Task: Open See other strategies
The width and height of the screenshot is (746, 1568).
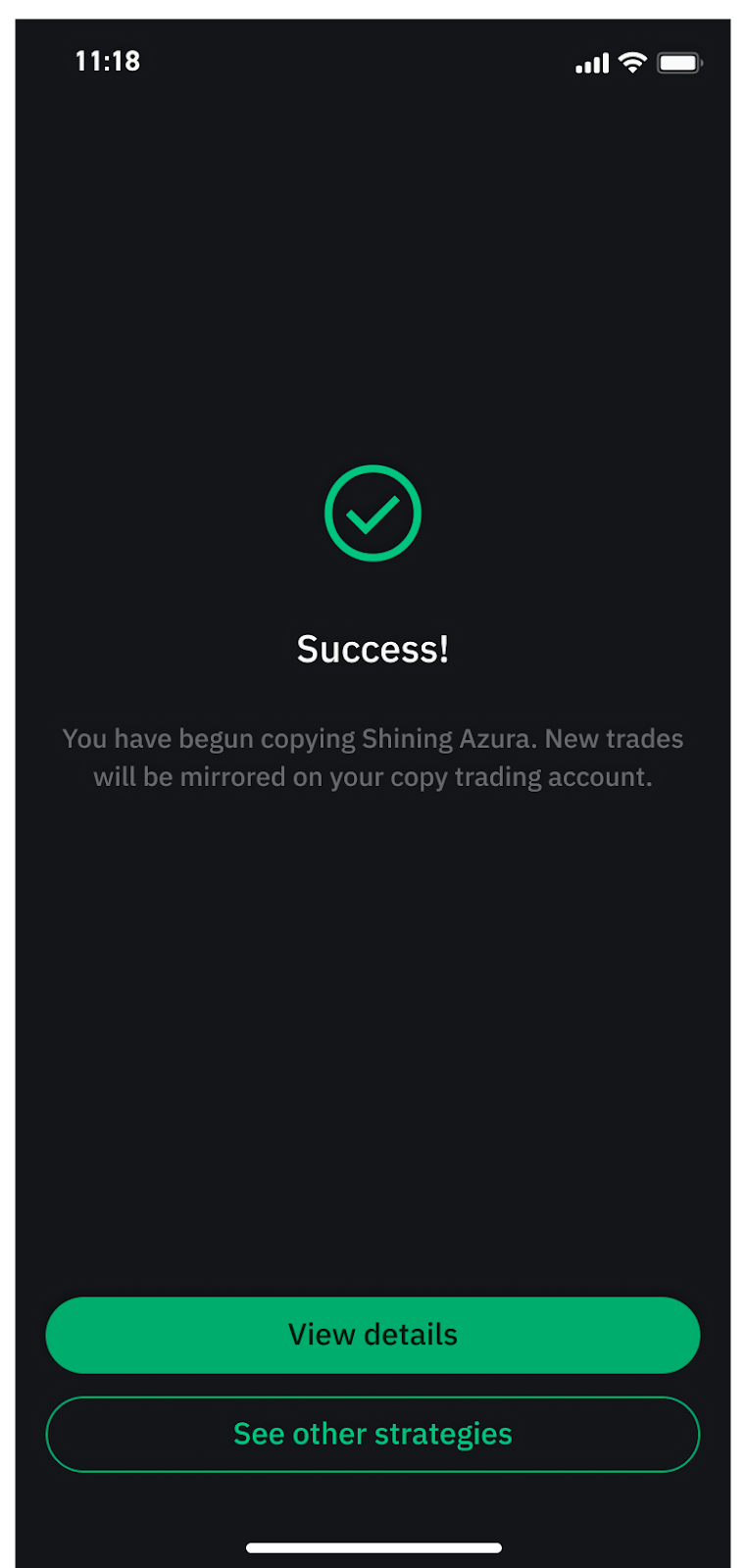Action: click(x=373, y=1434)
